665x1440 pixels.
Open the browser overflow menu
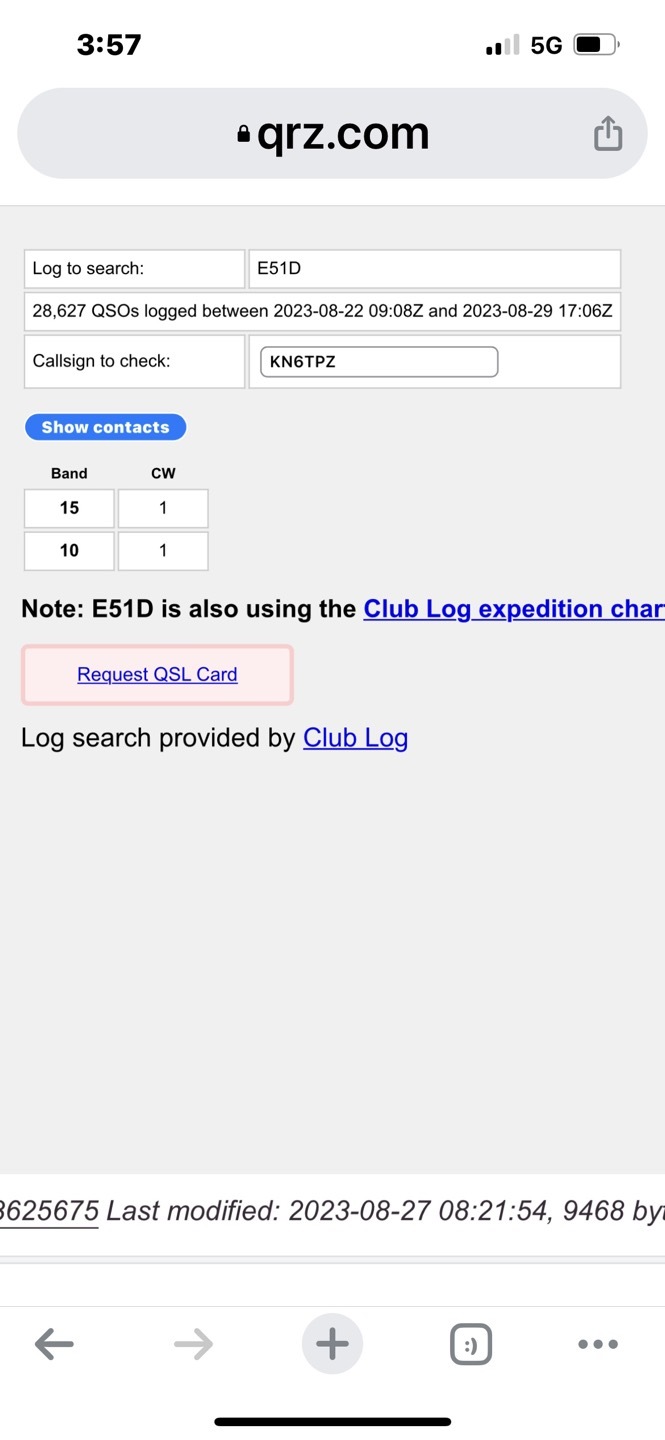click(x=598, y=1344)
